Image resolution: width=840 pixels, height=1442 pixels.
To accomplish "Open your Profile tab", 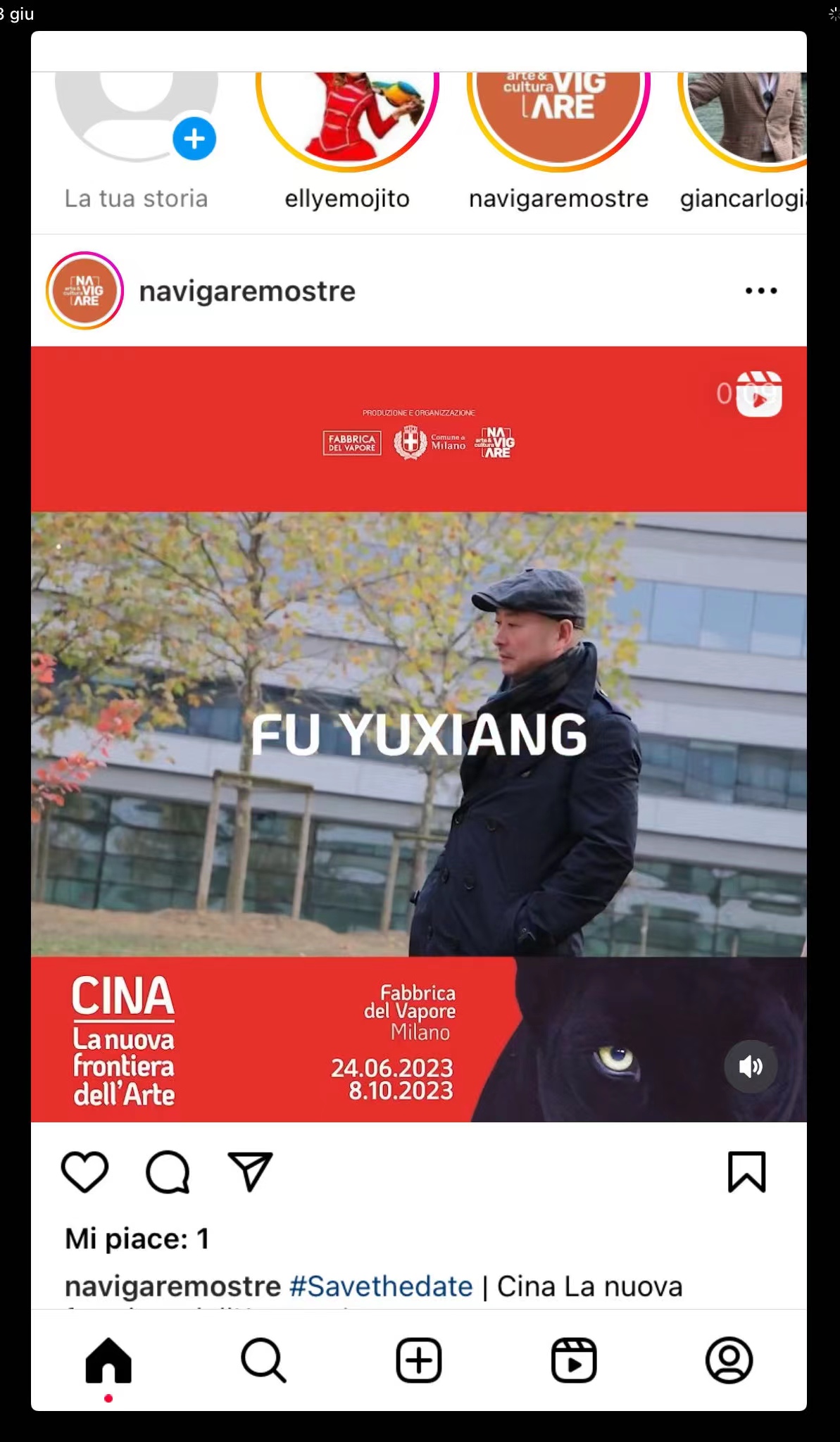I will pyautogui.click(x=729, y=1360).
